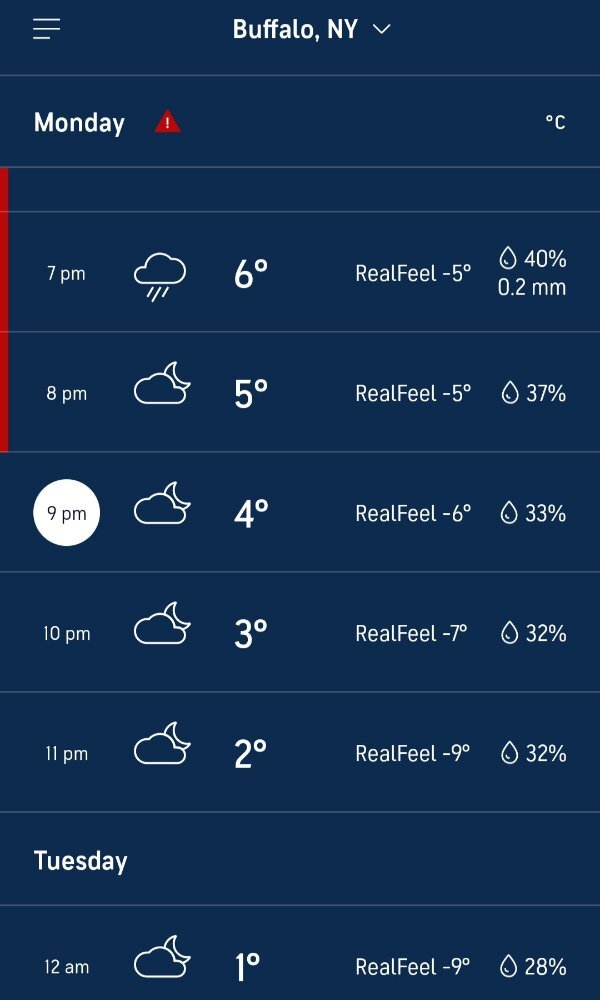This screenshot has height=1000, width=600.
Task: Open the hamburger menu
Action: tap(47, 29)
